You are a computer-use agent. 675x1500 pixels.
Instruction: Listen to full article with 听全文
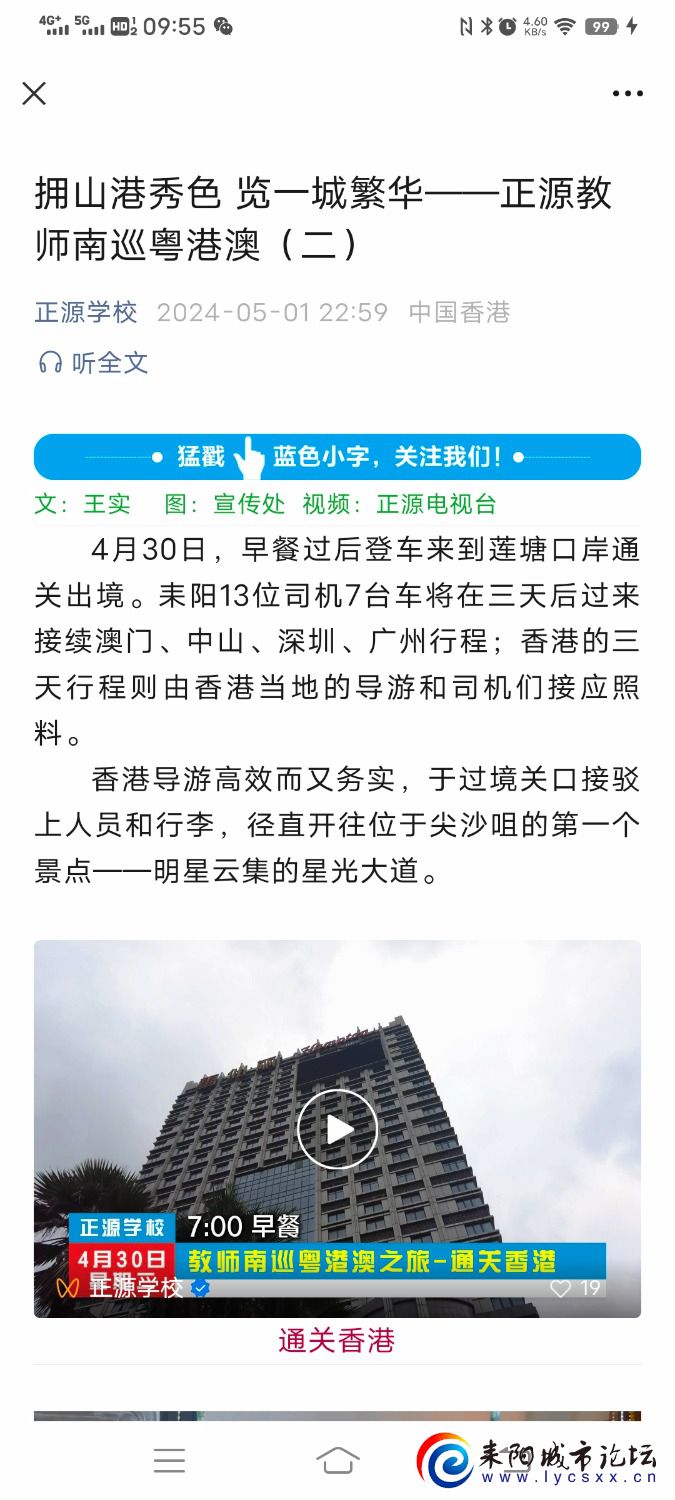click(93, 362)
